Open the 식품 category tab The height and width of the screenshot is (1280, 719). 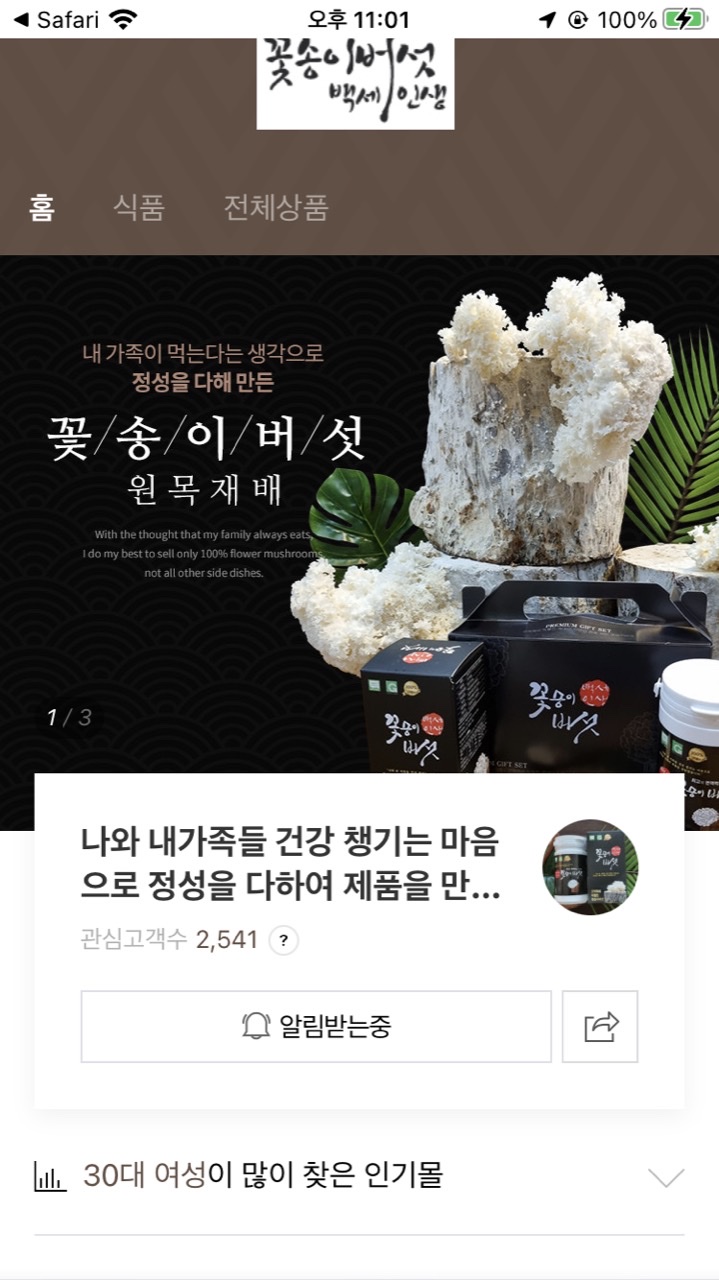click(138, 208)
